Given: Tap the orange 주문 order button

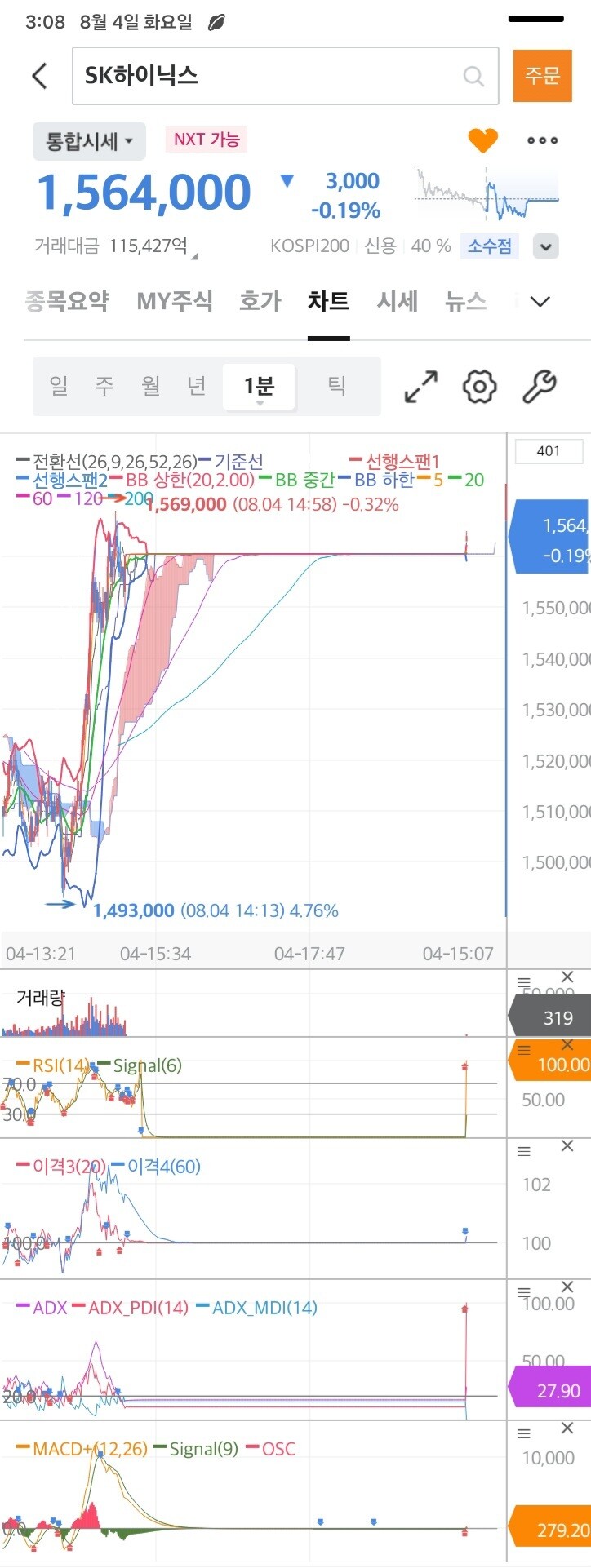Looking at the screenshot, I should point(542,76).
